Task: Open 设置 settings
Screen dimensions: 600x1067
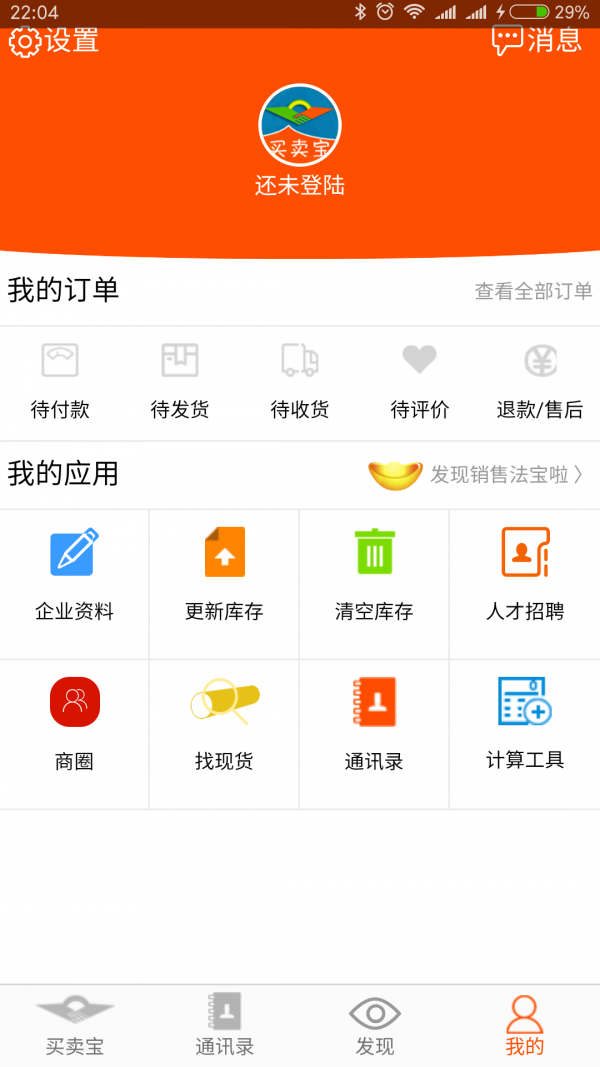Action: pos(54,41)
